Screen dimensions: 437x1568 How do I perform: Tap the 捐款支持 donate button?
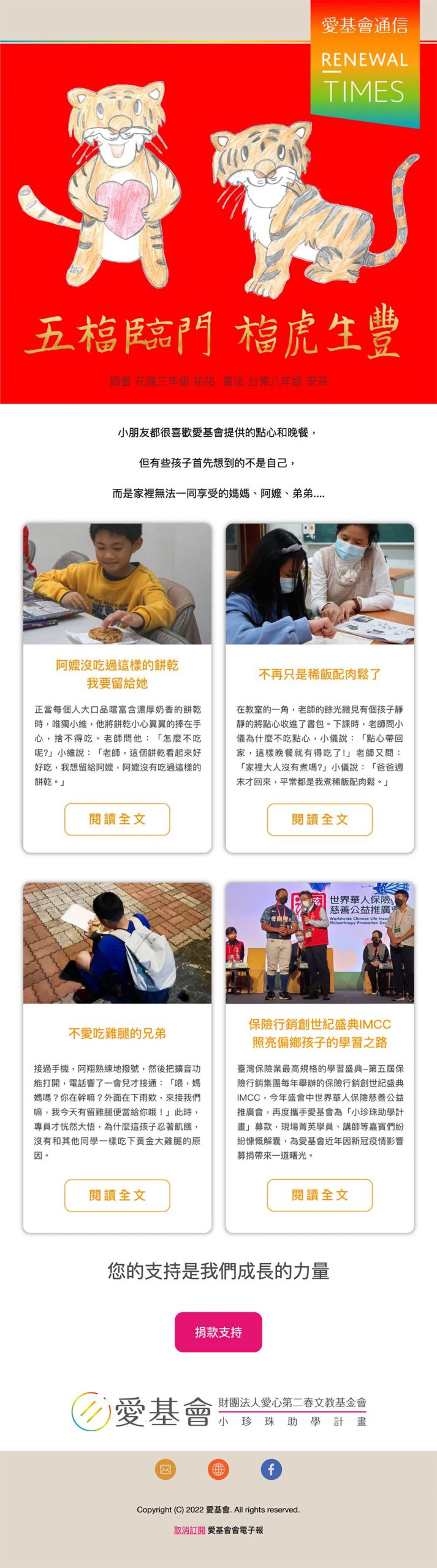pyautogui.click(x=218, y=1332)
